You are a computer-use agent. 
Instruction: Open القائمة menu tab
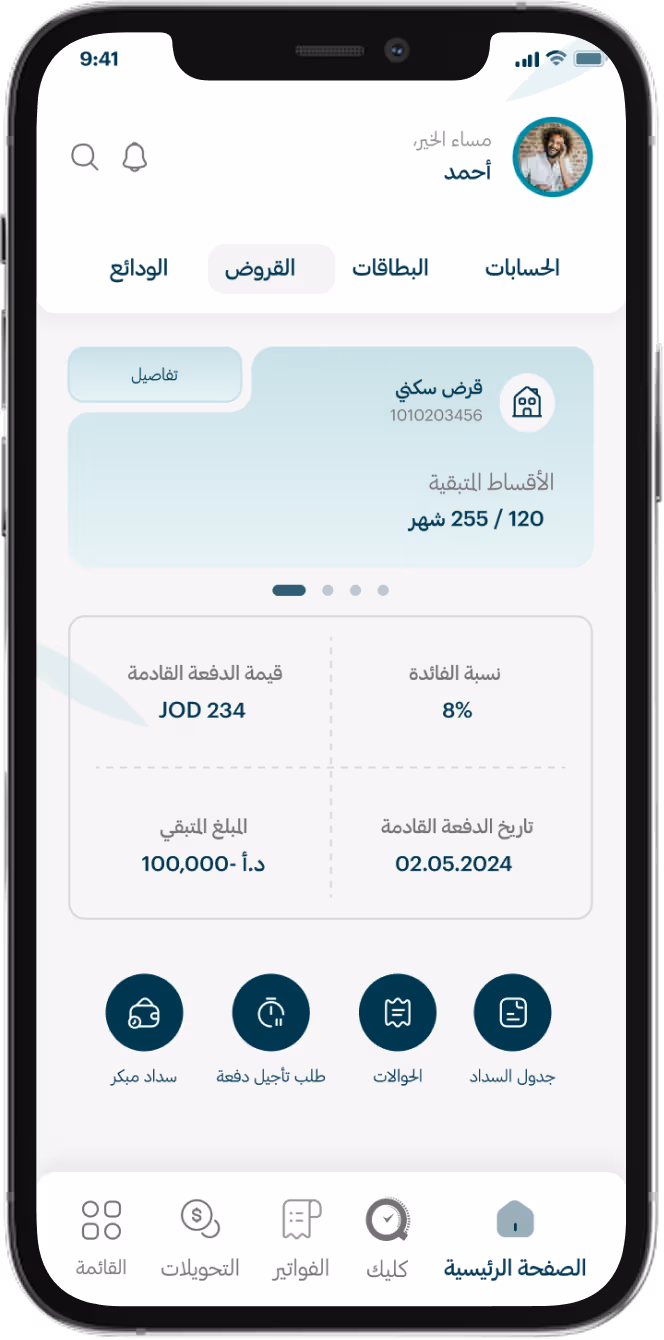pyautogui.click(x=101, y=1238)
